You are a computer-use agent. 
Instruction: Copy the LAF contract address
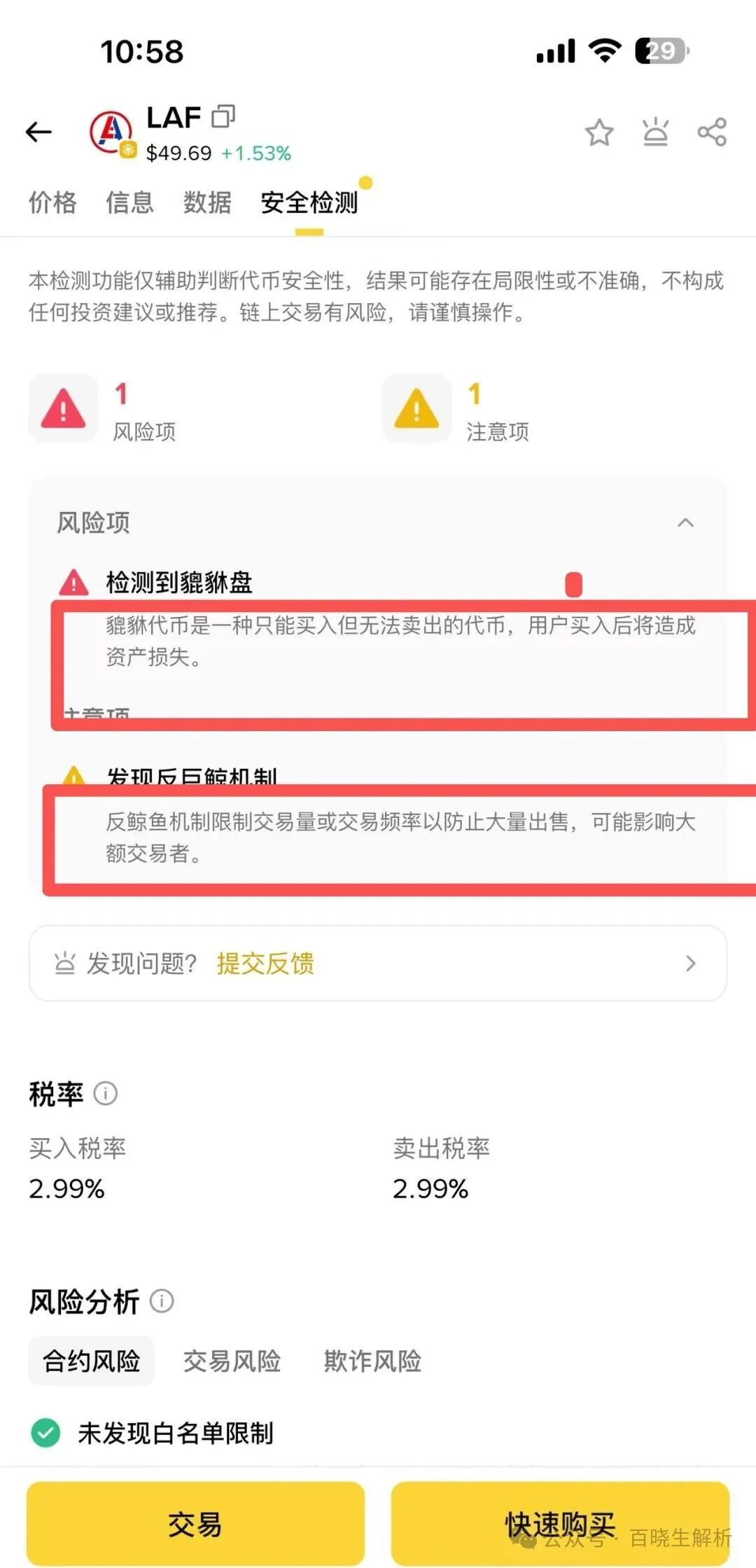pyautogui.click(x=223, y=116)
